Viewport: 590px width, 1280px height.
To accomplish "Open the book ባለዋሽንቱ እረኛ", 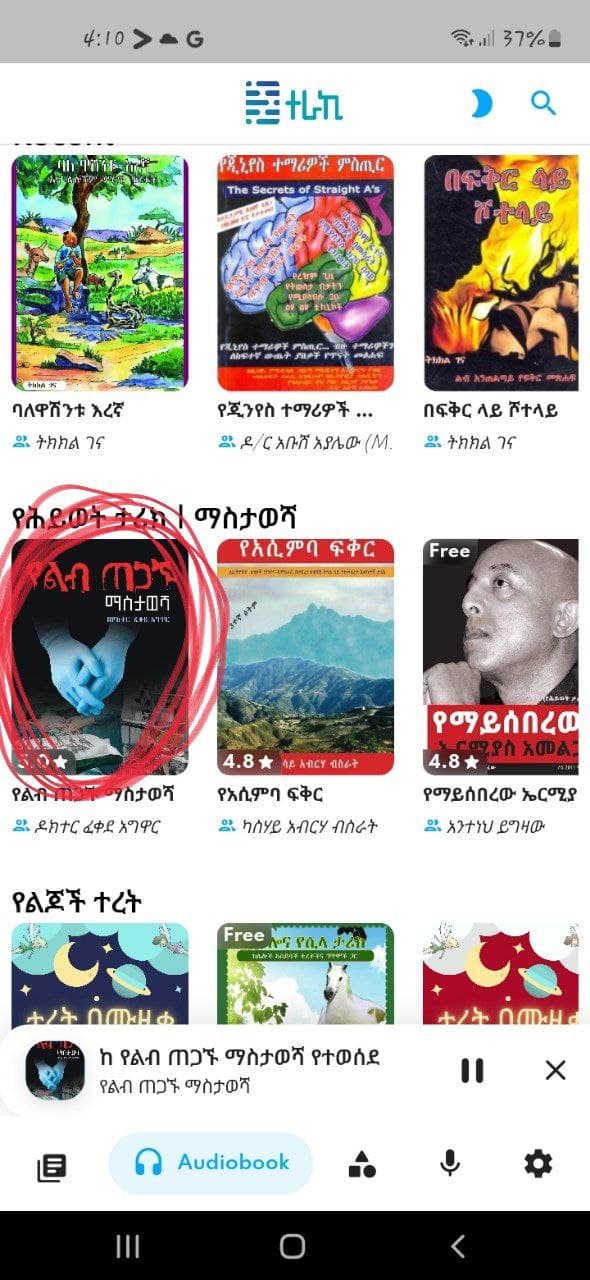I will click(100, 272).
